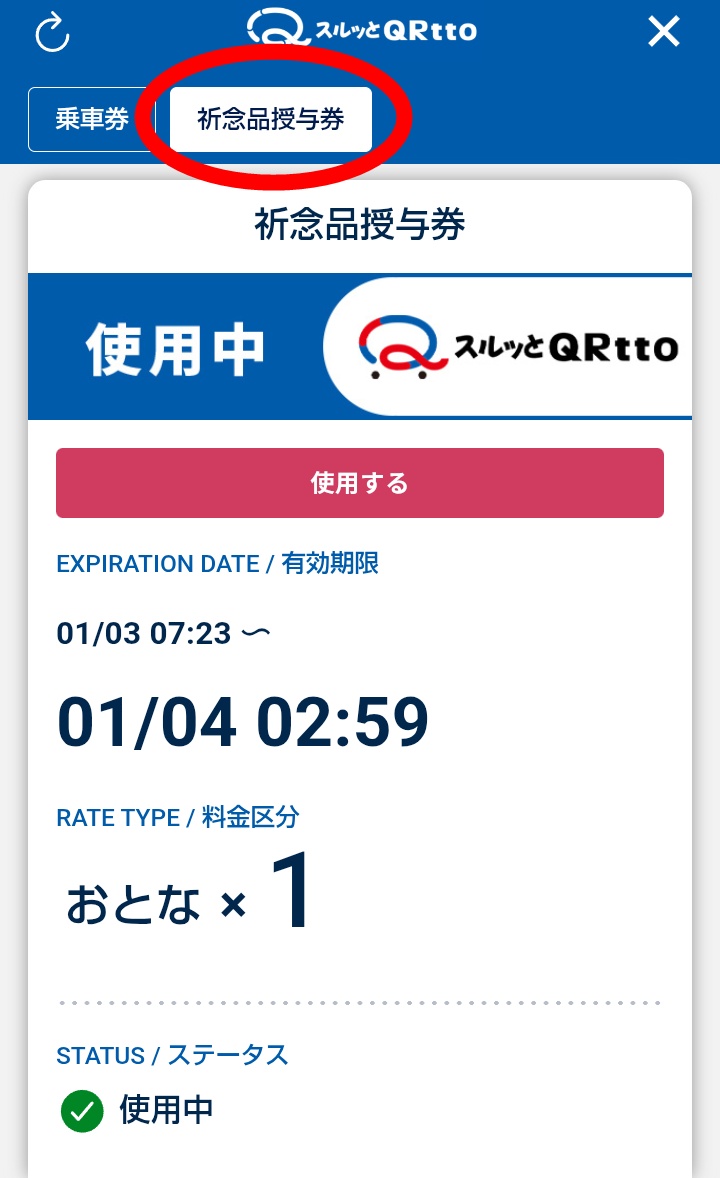Switch to the 乗車券 tab
This screenshot has width=720, height=1178.
[90, 119]
